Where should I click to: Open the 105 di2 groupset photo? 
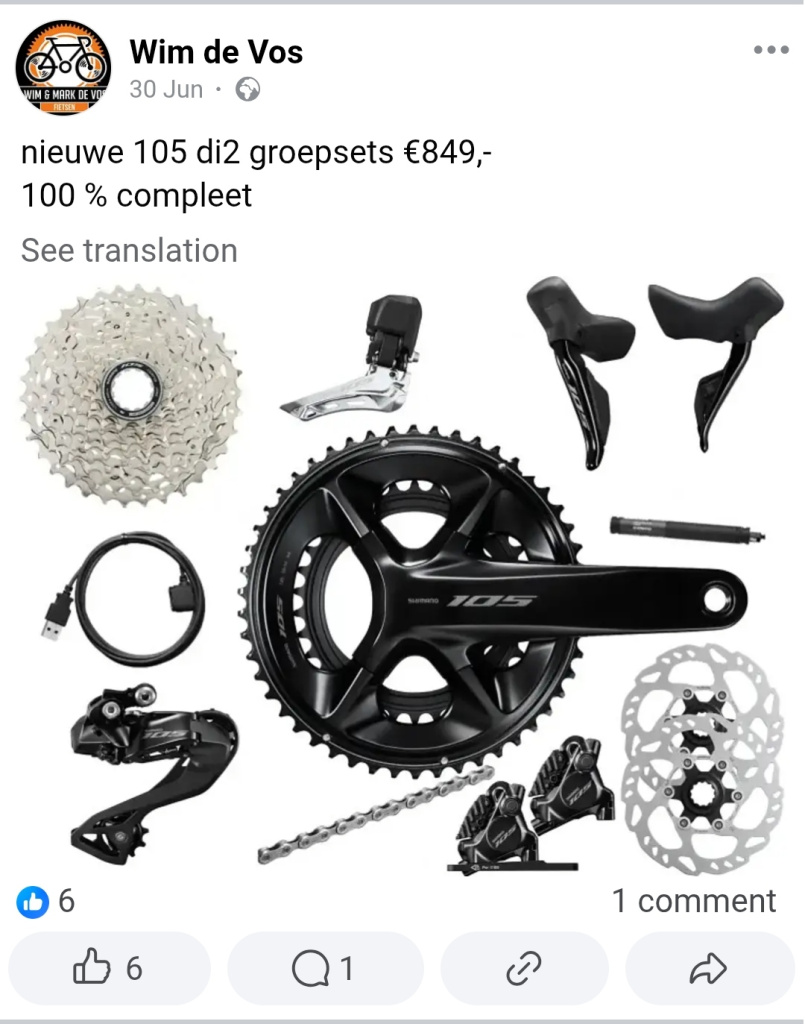(400, 575)
